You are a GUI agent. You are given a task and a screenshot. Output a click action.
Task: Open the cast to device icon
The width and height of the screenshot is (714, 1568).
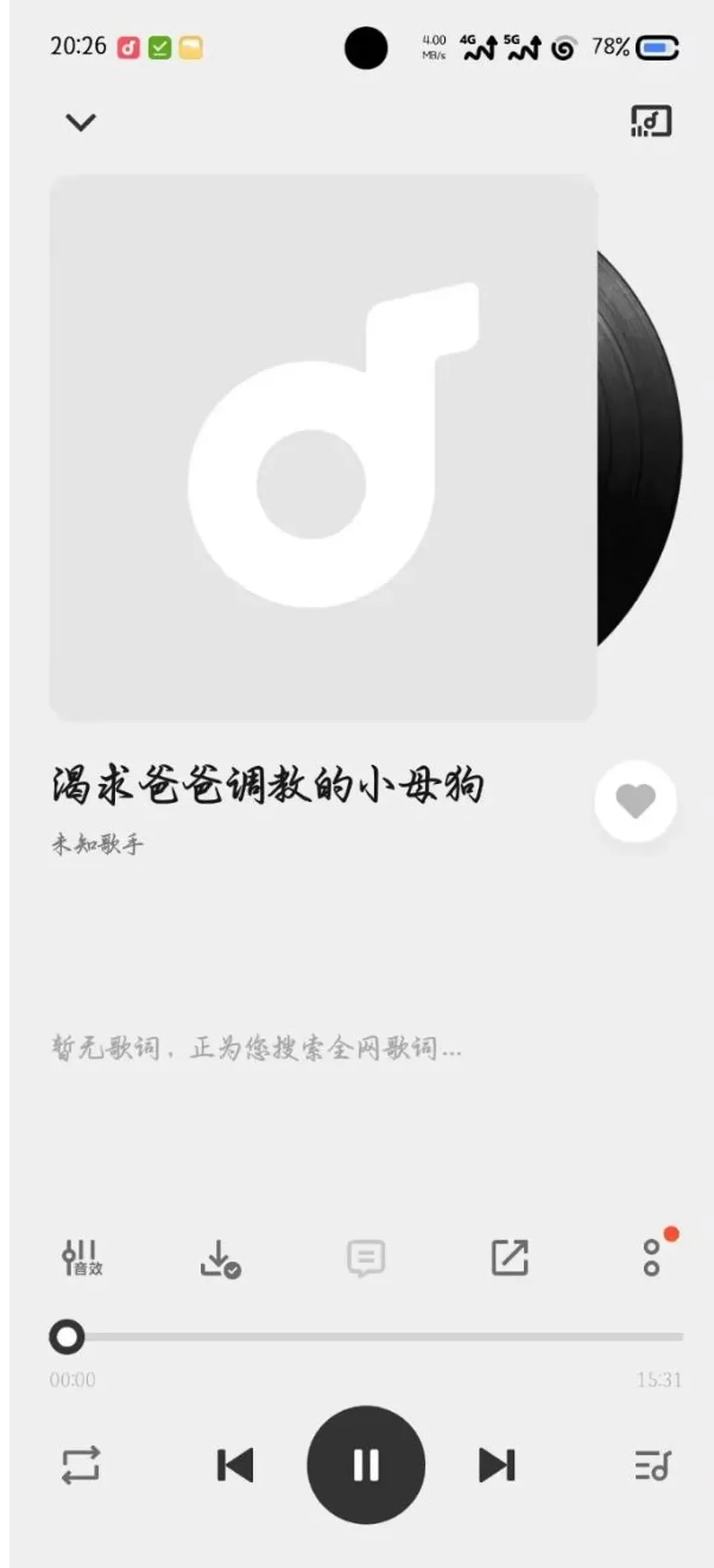pos(651,121)
